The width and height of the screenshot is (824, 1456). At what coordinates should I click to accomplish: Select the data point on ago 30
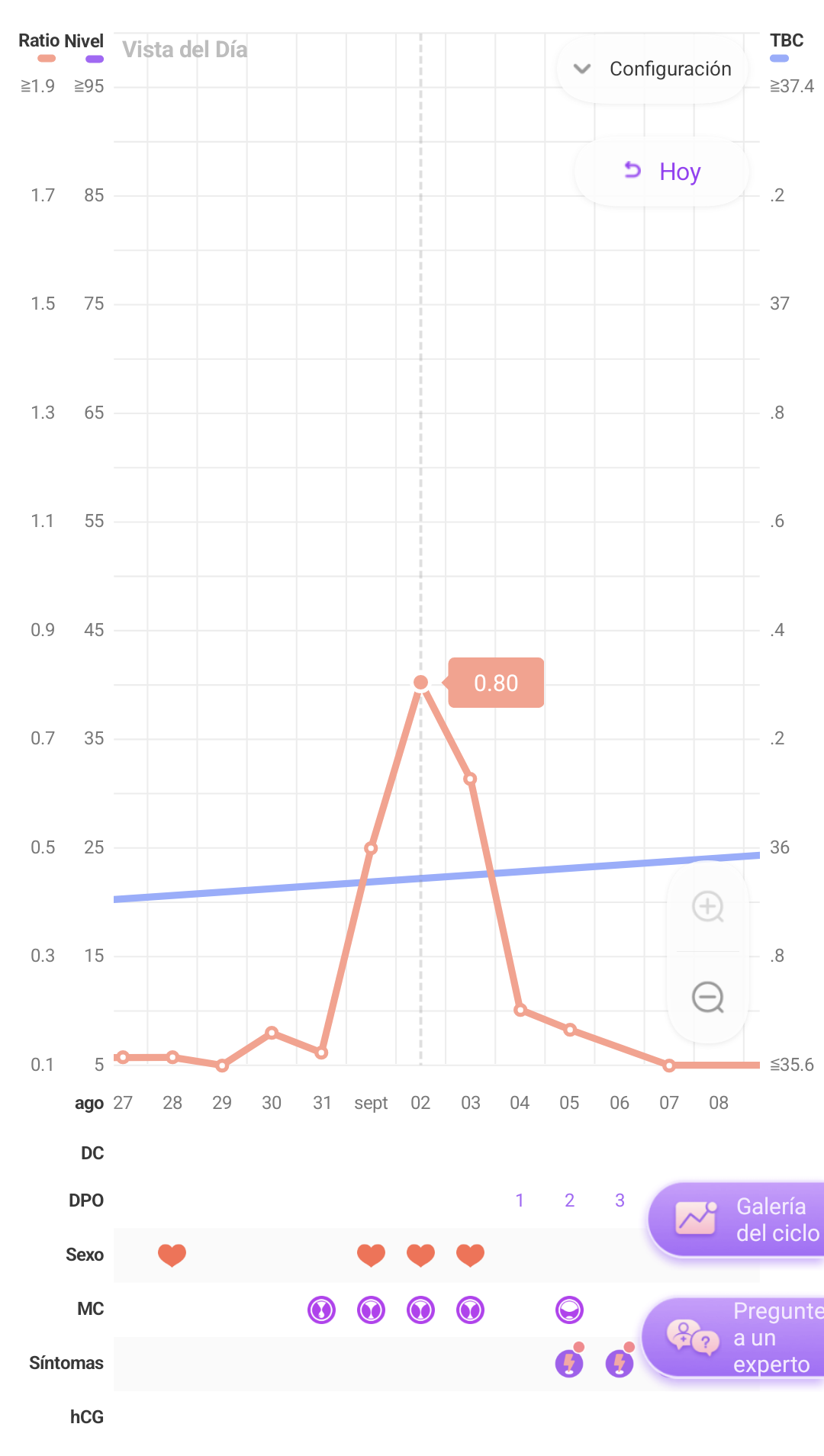click(x=272, y=1033)
